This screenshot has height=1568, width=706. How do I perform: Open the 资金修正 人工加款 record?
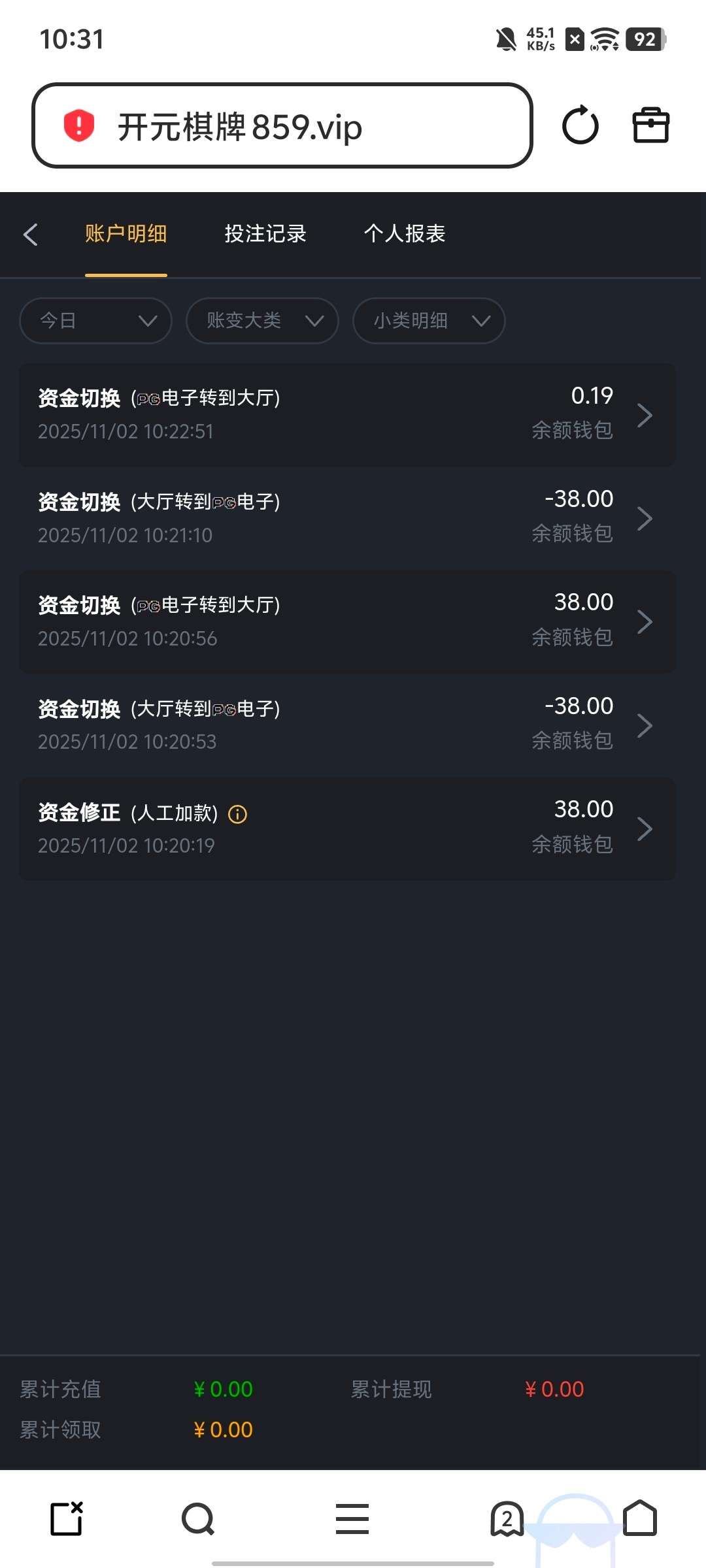347,828
